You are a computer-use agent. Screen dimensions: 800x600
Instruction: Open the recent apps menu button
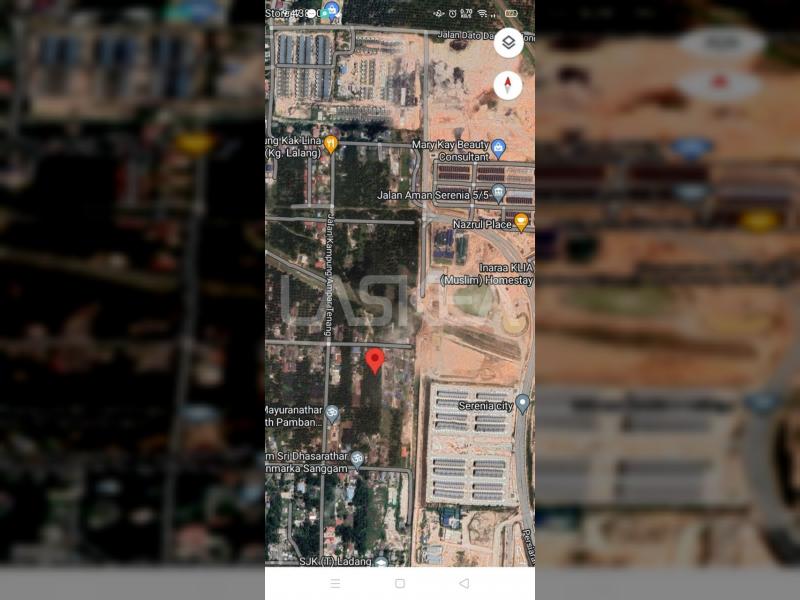click(x=335, y=583)
